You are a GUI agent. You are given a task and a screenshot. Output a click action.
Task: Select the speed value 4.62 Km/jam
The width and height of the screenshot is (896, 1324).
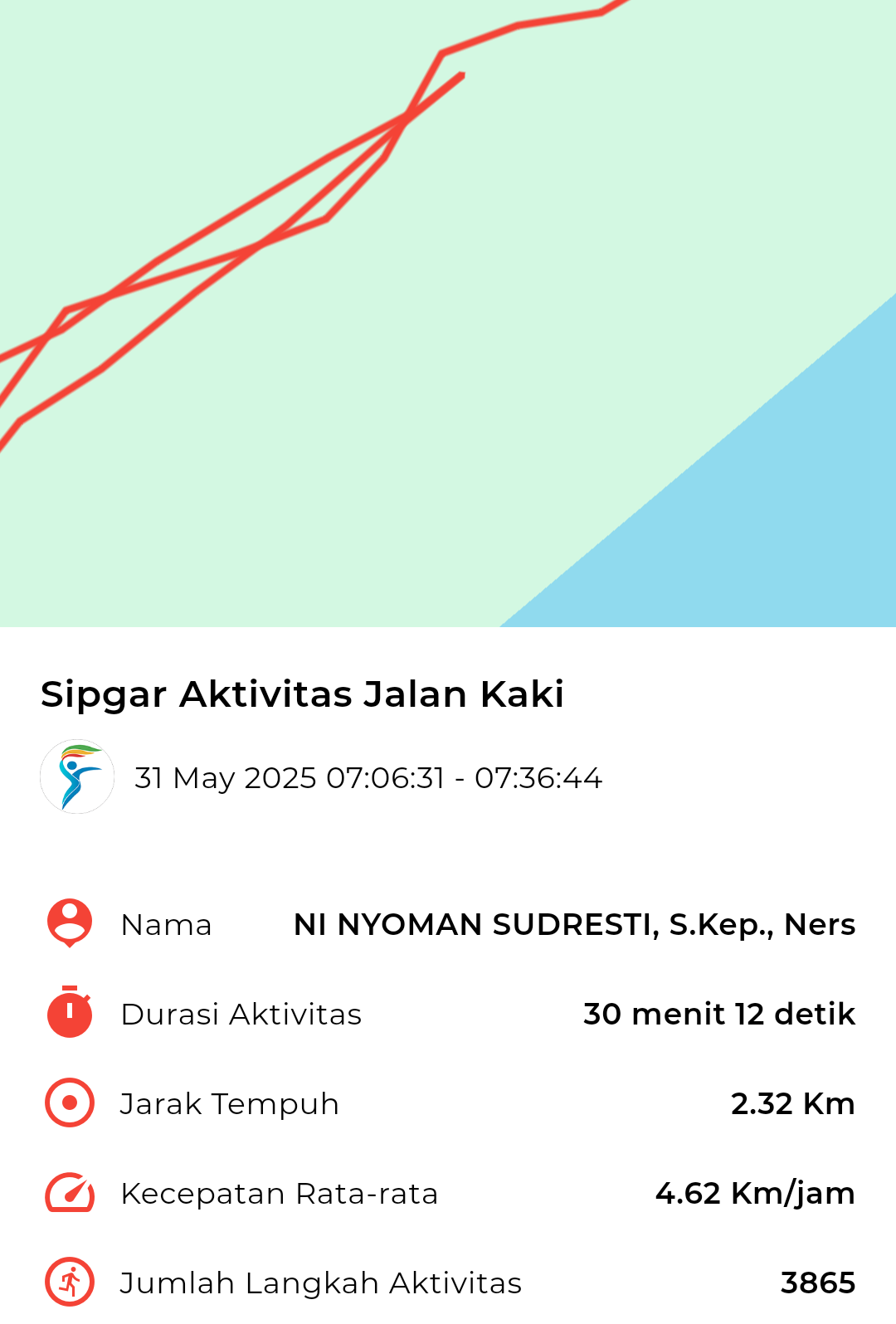pyautogui.click(x=754, y=1193)
